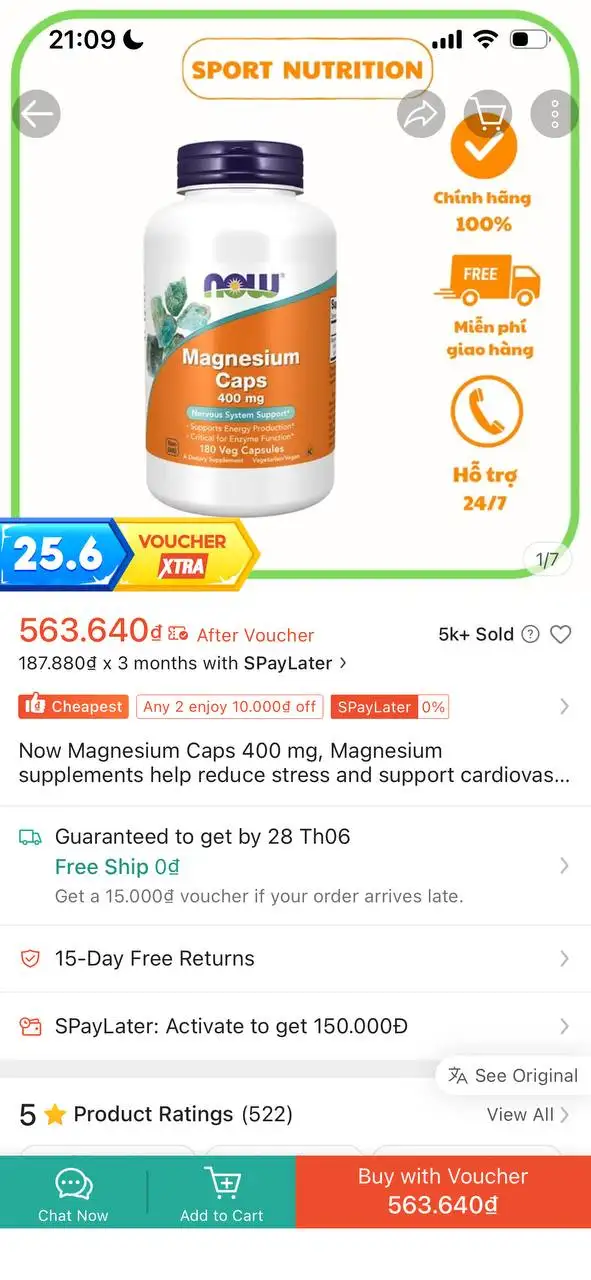Add to Cart
This screenshot has width=591, height=1280.
coord(221,1192)
